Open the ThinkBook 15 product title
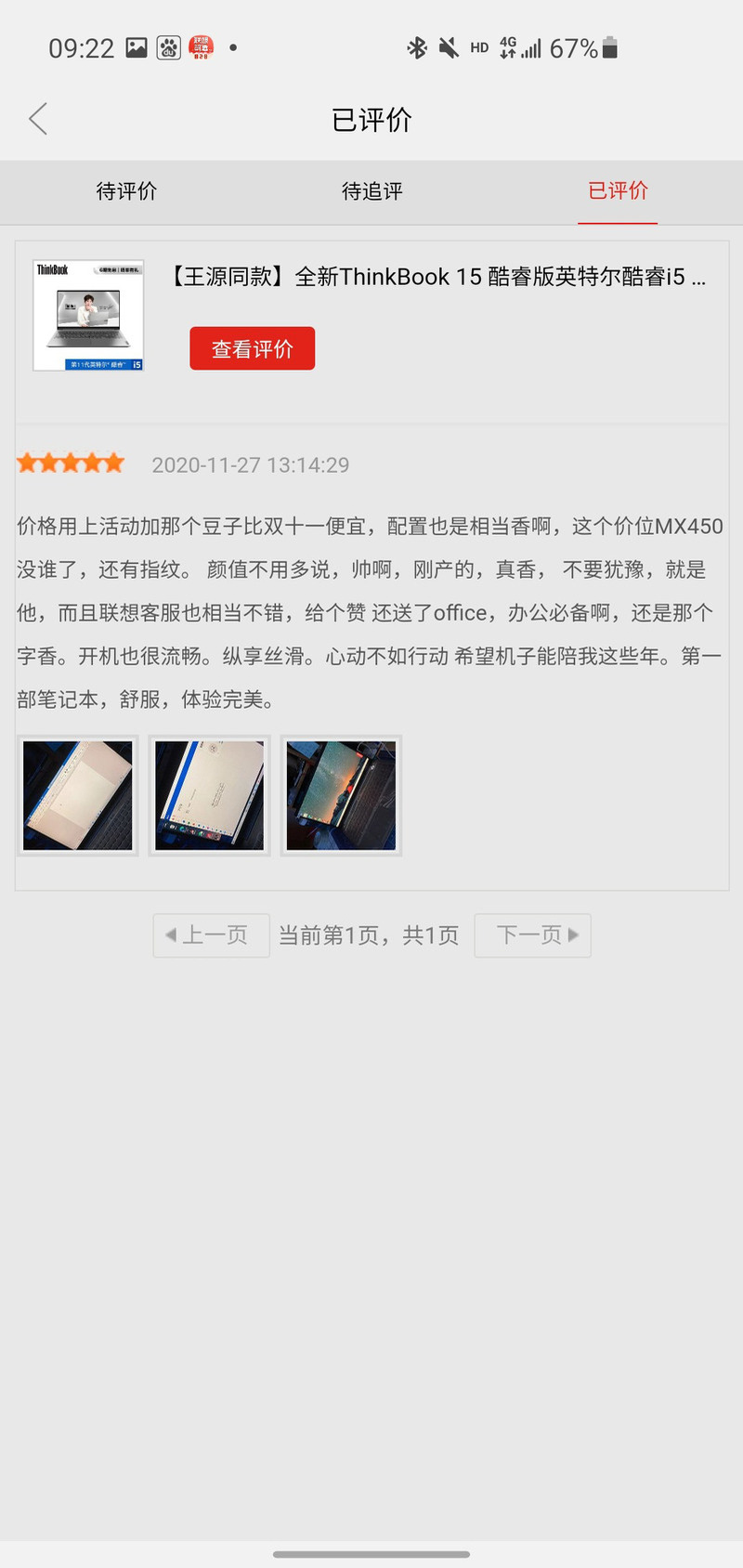 pyautogui.click(x=438, y=277)
